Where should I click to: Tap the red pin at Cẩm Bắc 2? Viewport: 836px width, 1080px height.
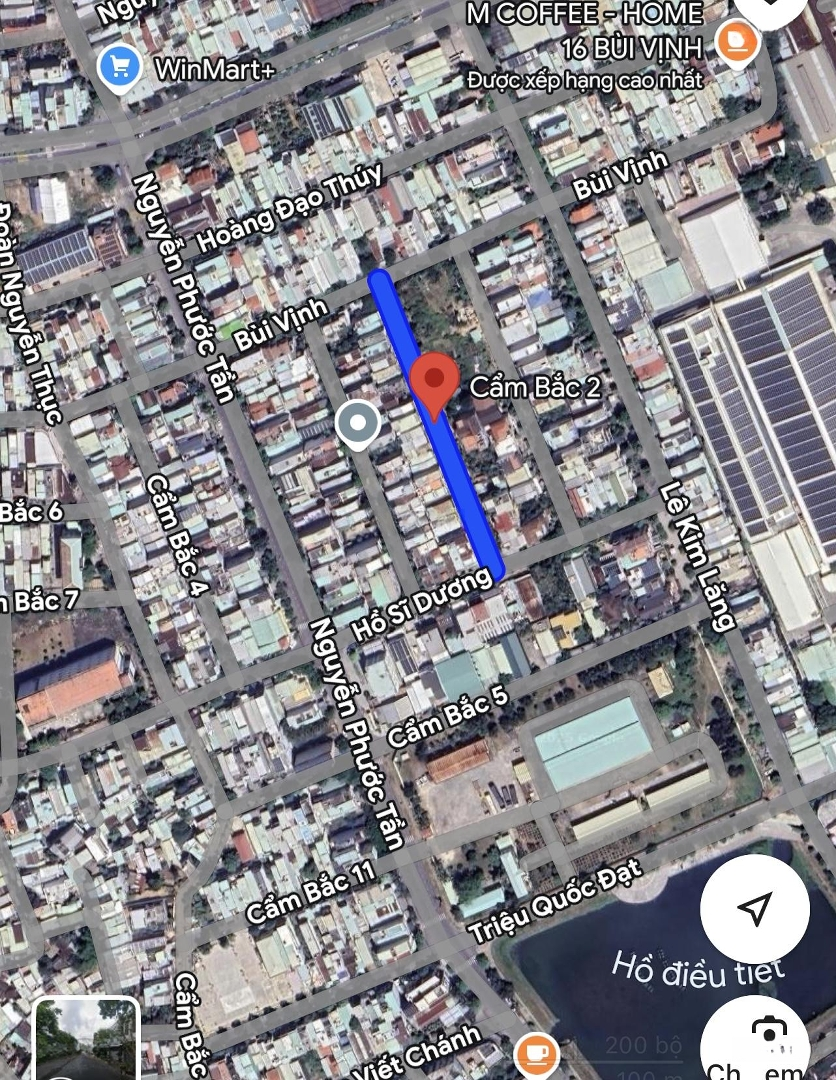point(434,383)
